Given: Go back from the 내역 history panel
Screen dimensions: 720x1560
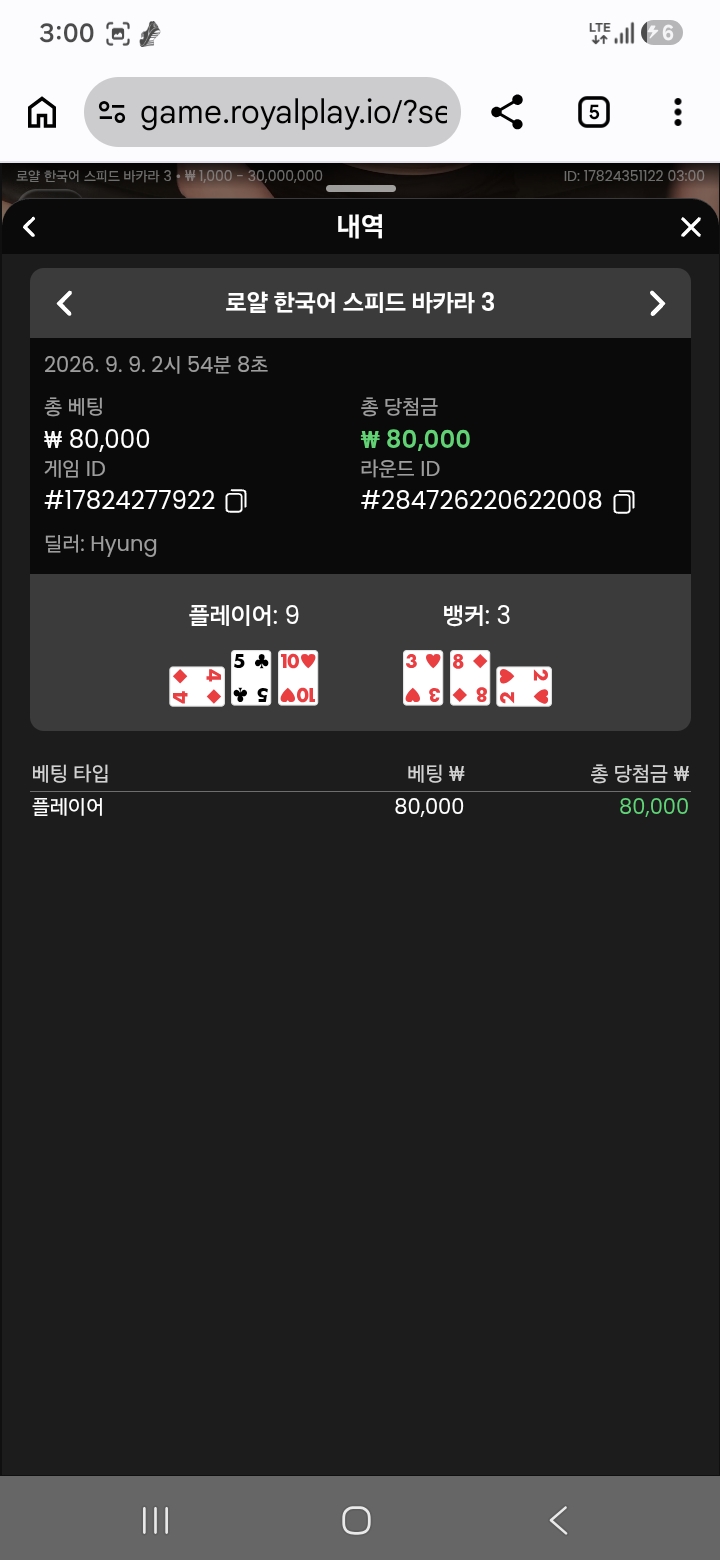Looking at the screenshot, I should point(29,227).
